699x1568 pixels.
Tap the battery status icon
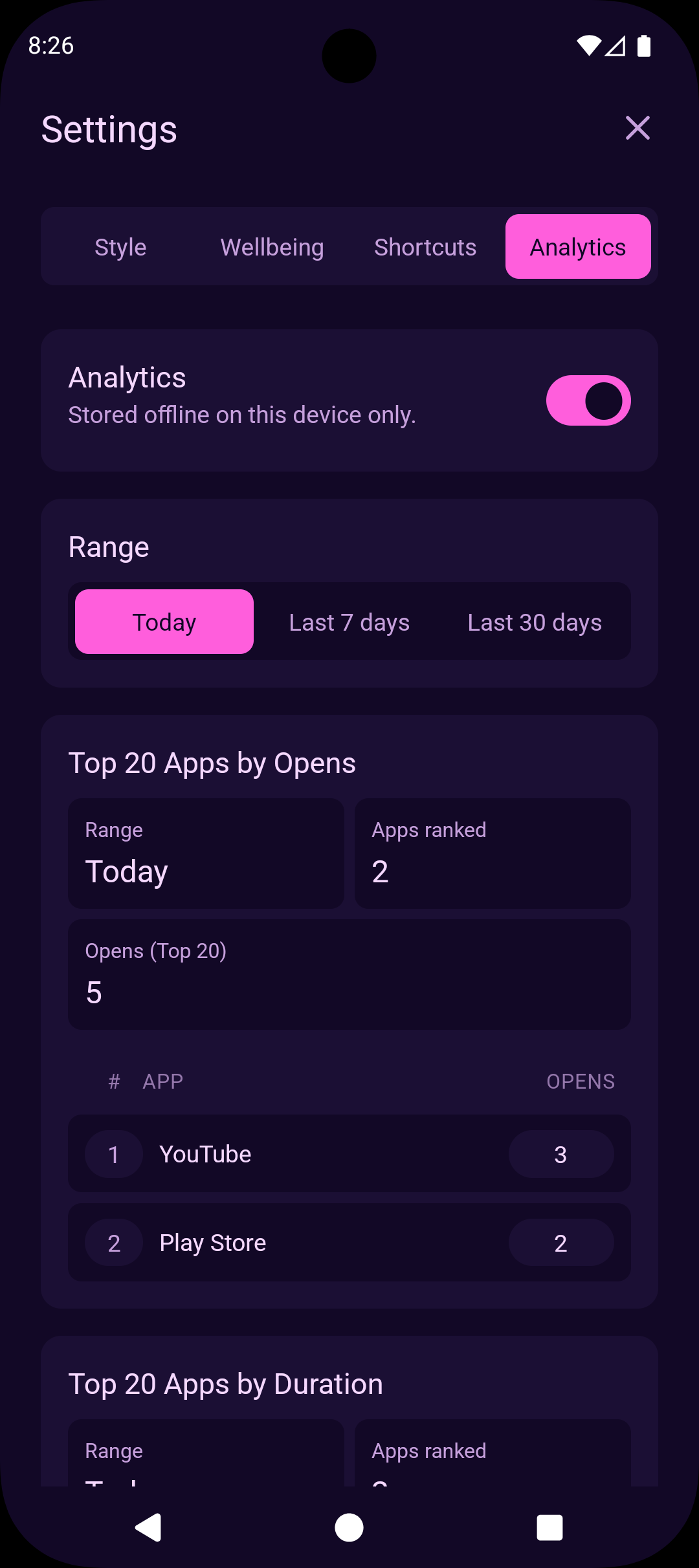click(x=645, y=45)
